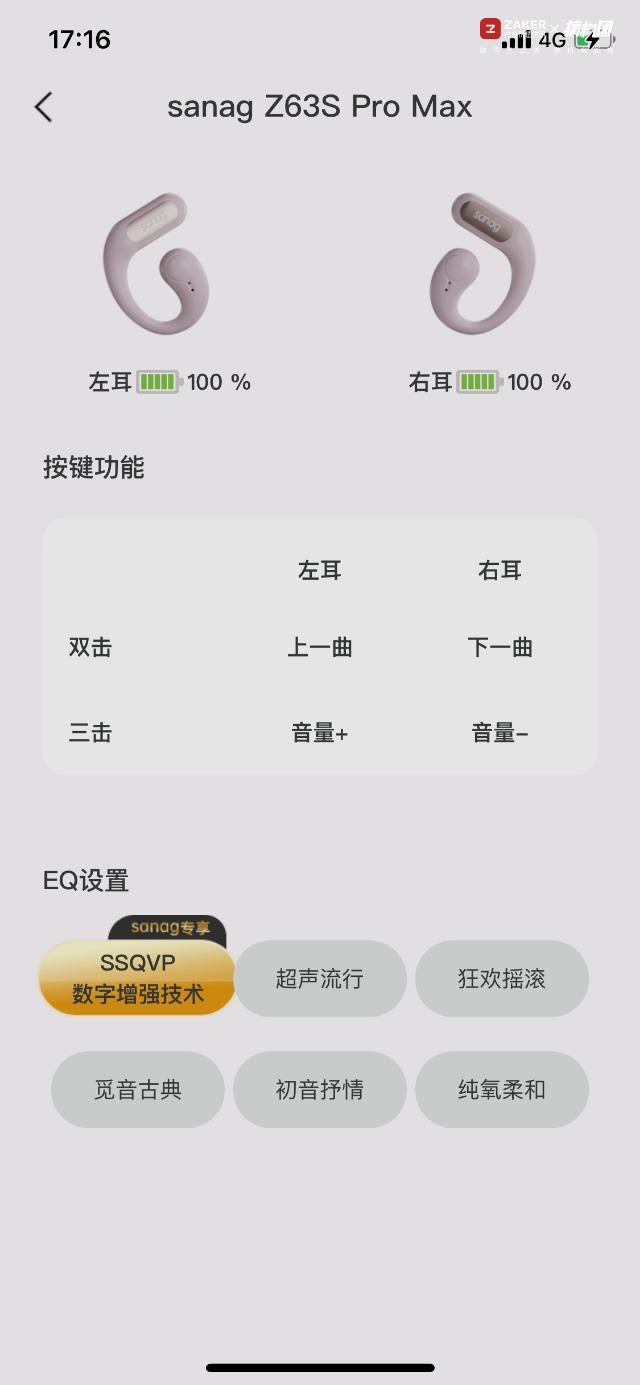This screenshot has width=640, height=1385.
Task: Change left ear double-tap 上一曲 function
Action: click(x=320, y=647)
